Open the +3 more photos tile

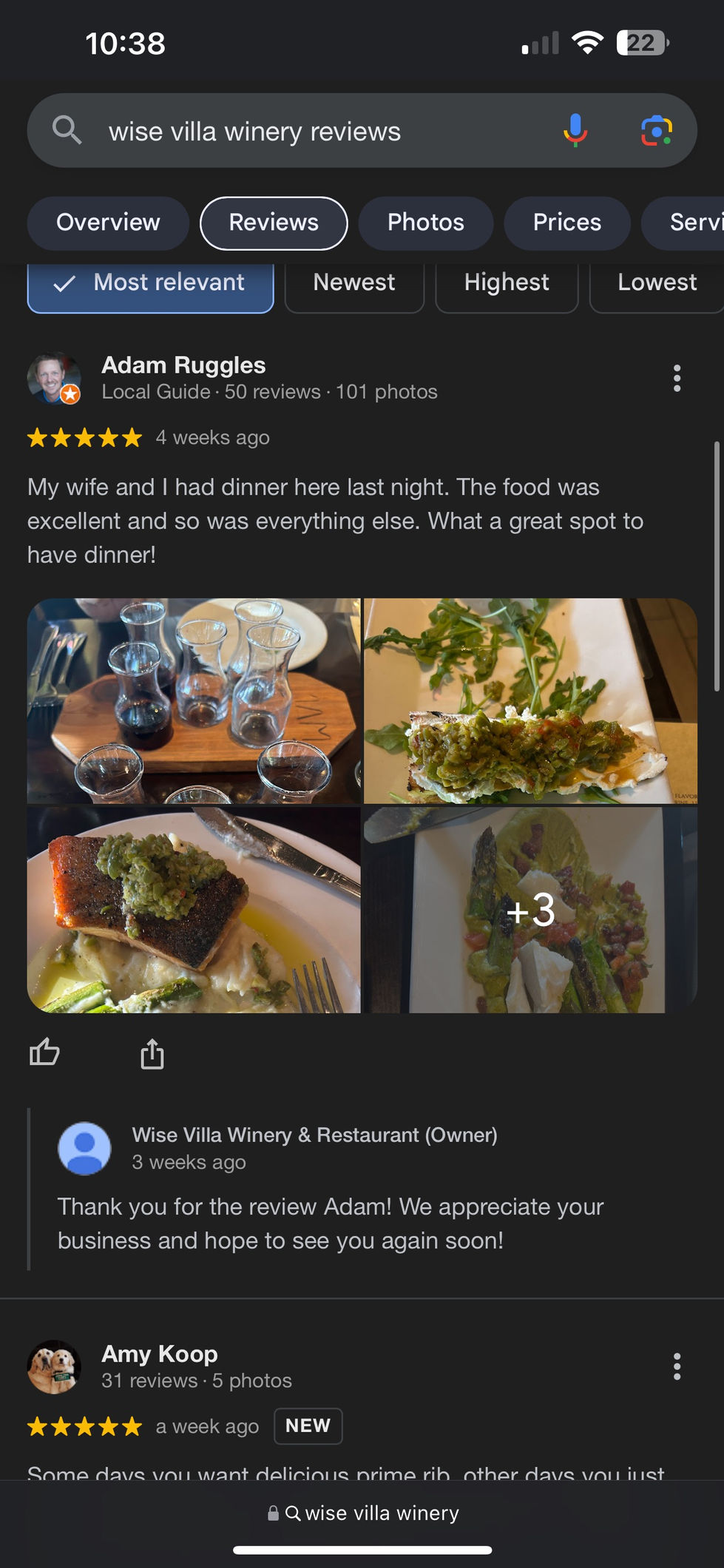(x=530, y=910)
